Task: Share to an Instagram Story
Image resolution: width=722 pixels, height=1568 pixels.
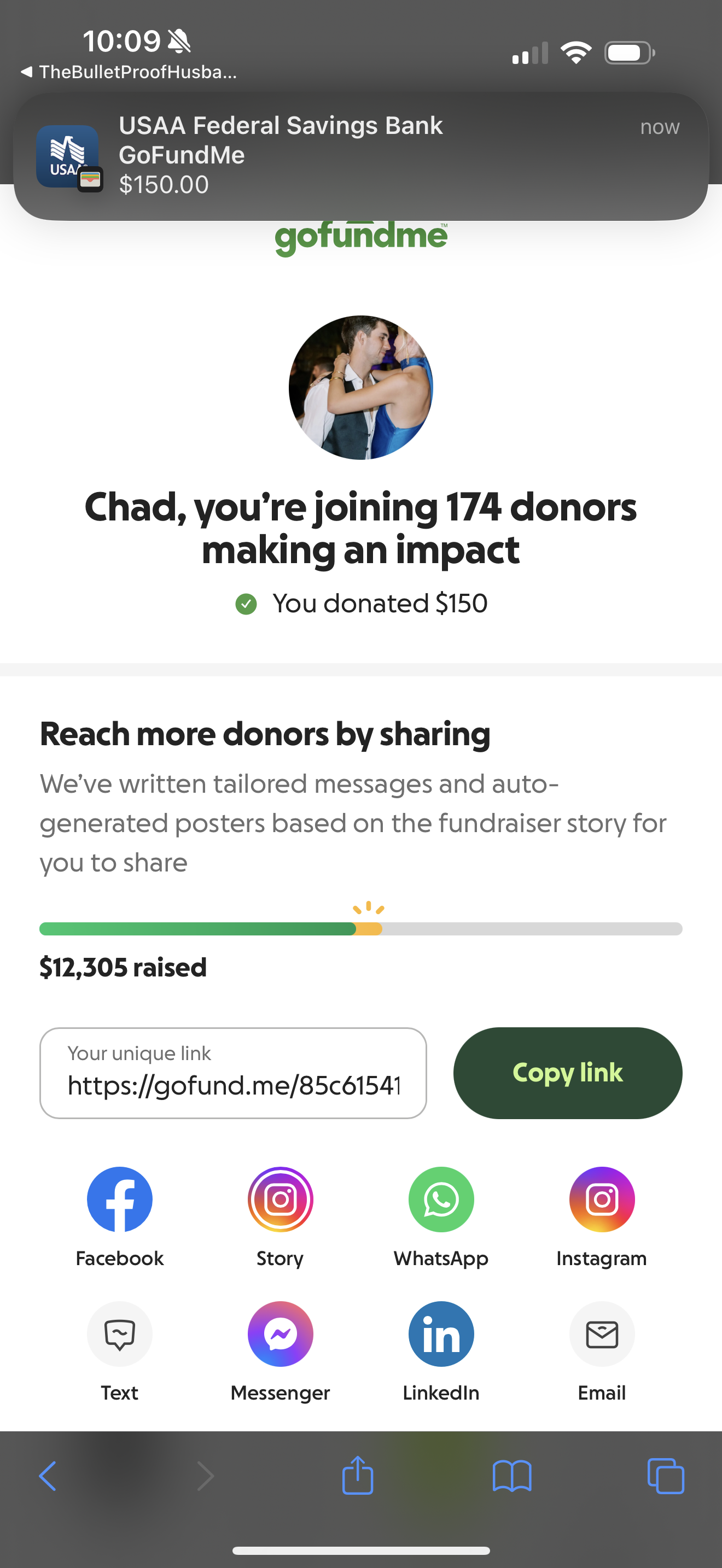Action: [x=280, y=1199]
